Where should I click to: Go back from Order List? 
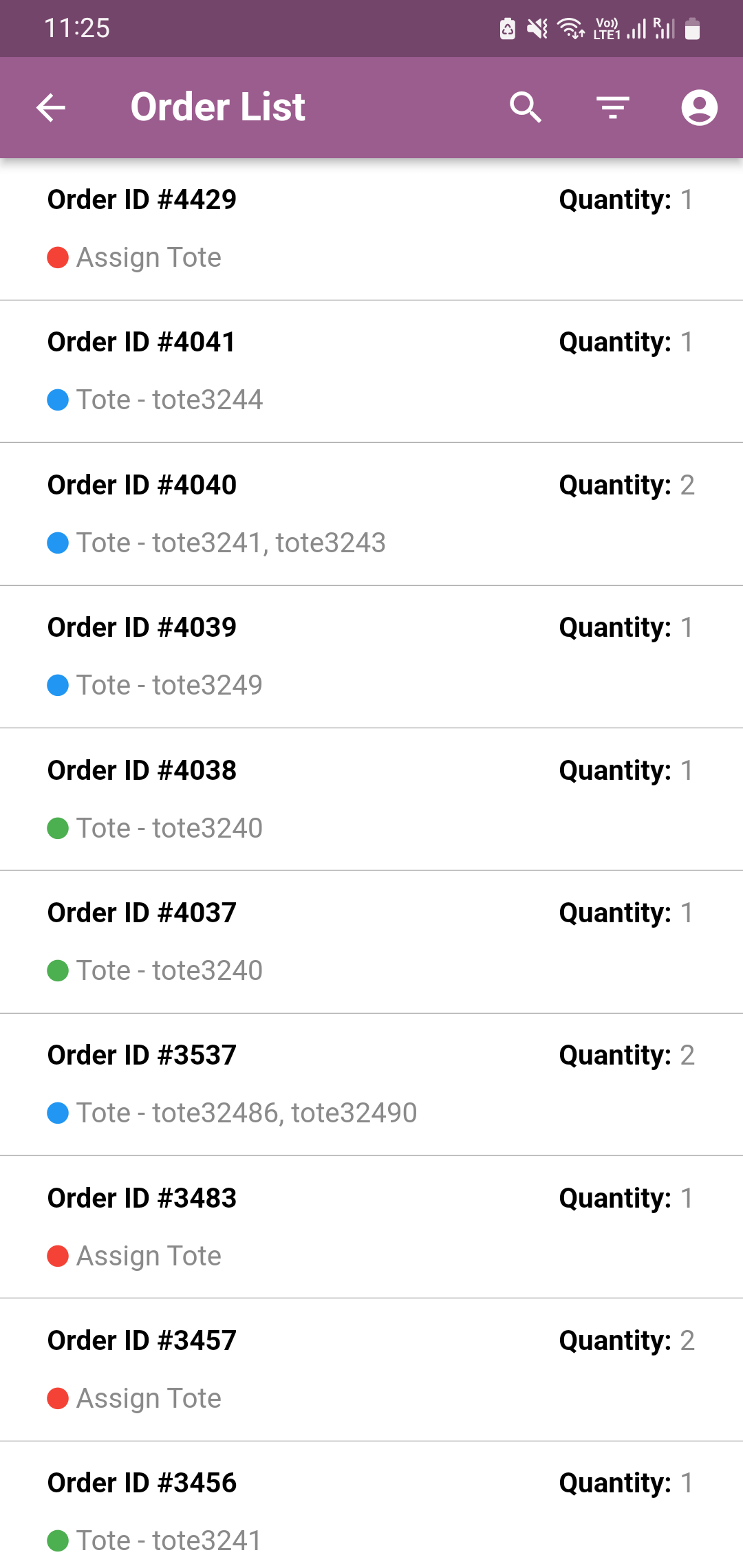[x=51, y=108]
